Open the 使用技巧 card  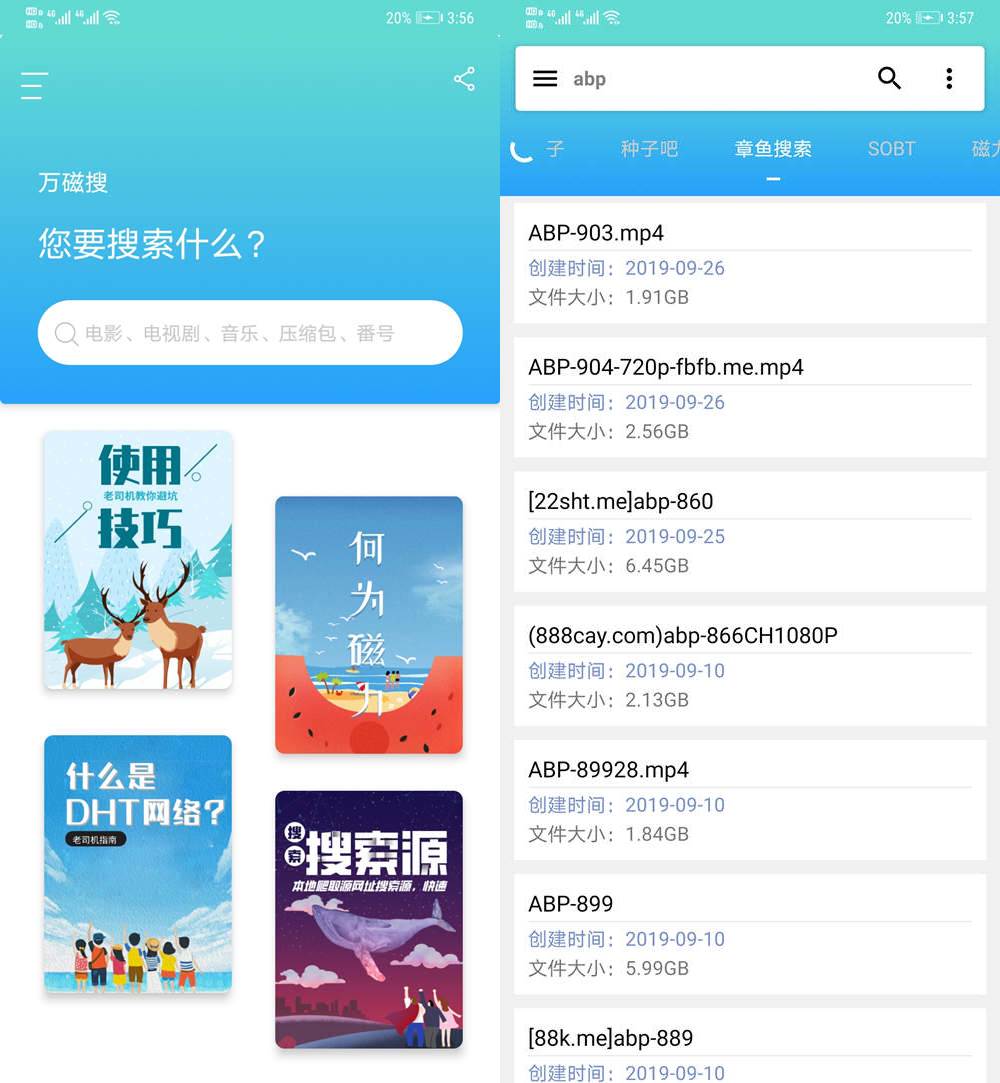tap(138, 560)
